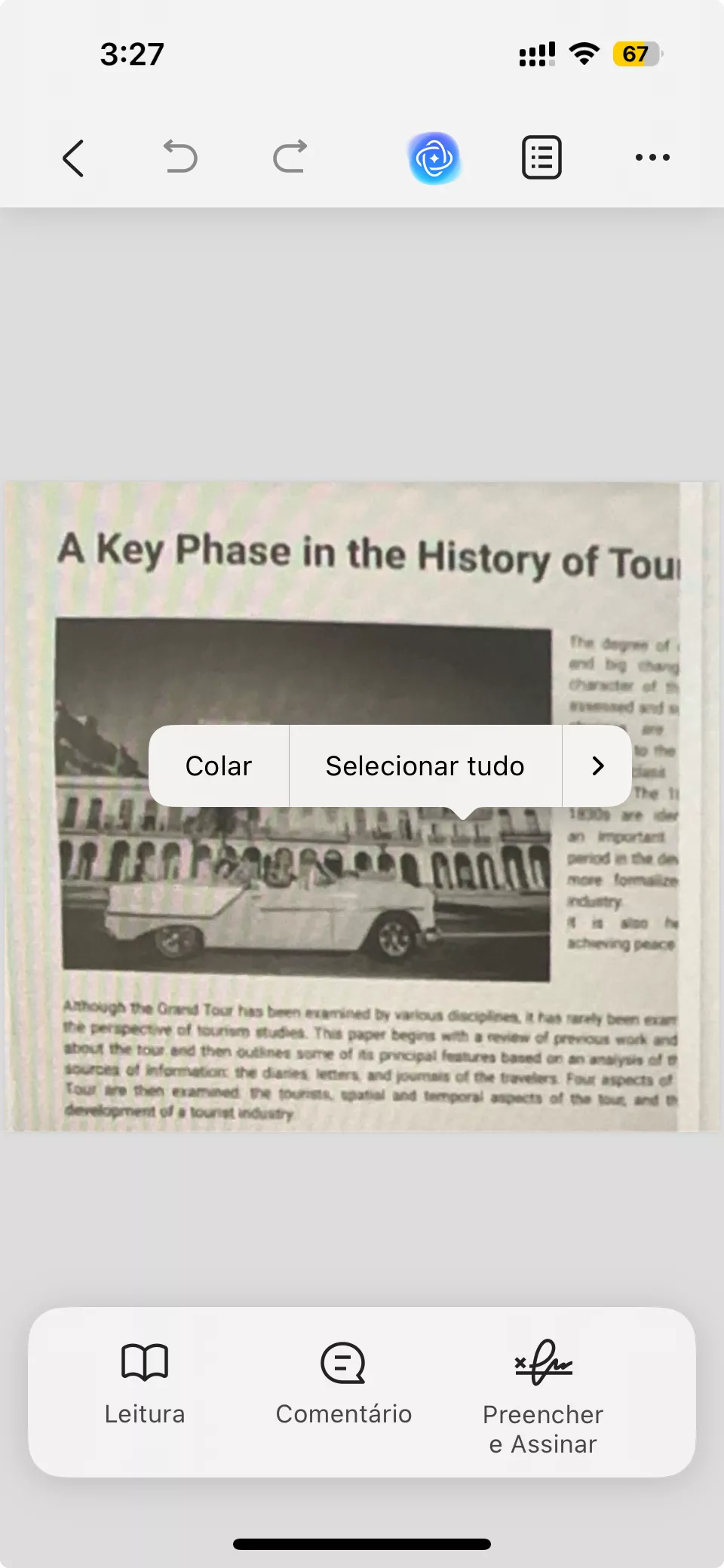Open the three-dot overflow menu
Image resolution: width=724 pixels, height=1568 pixels.
(652, 158)
